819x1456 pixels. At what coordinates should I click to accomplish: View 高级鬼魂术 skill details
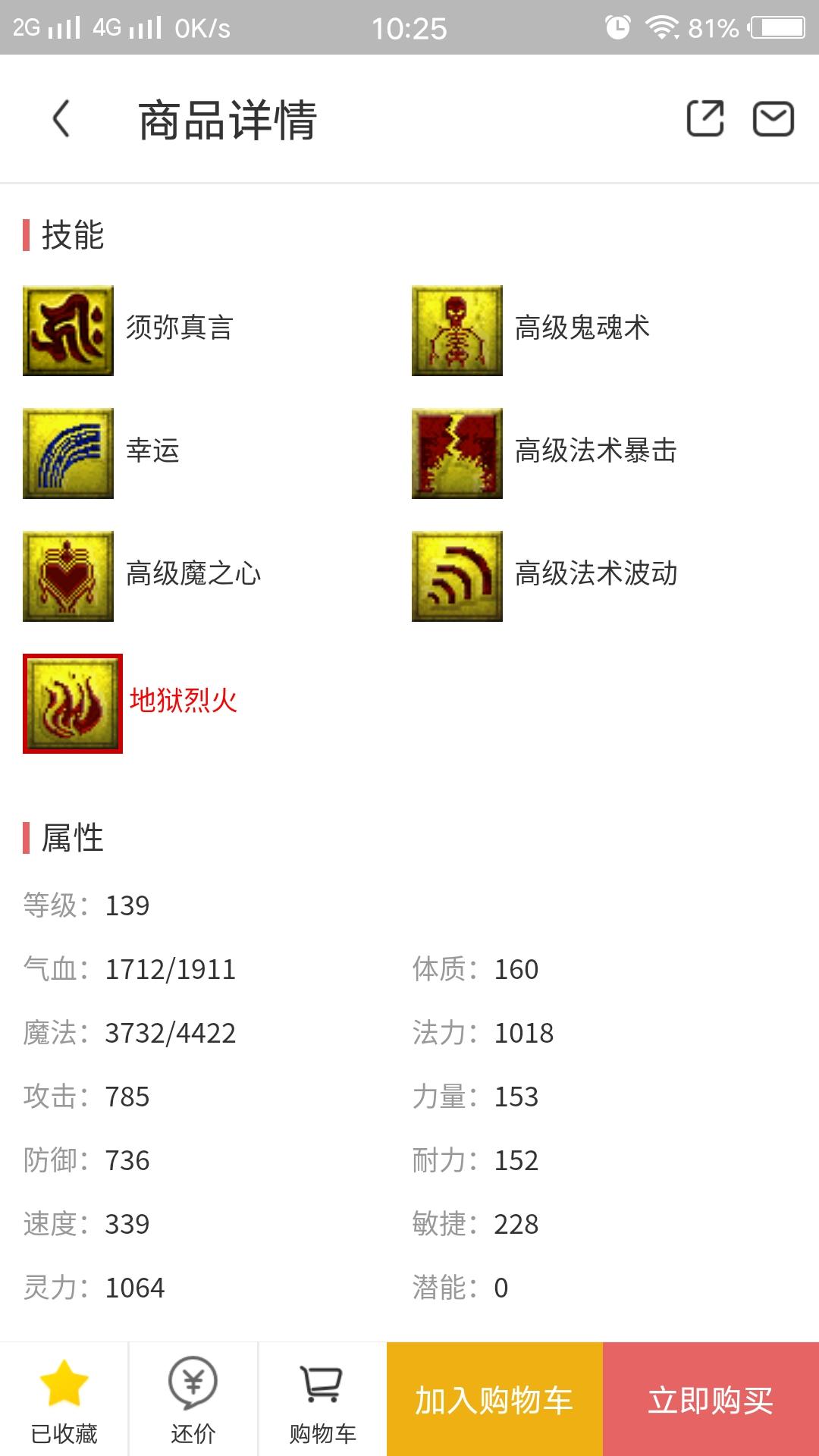(457, 331)
